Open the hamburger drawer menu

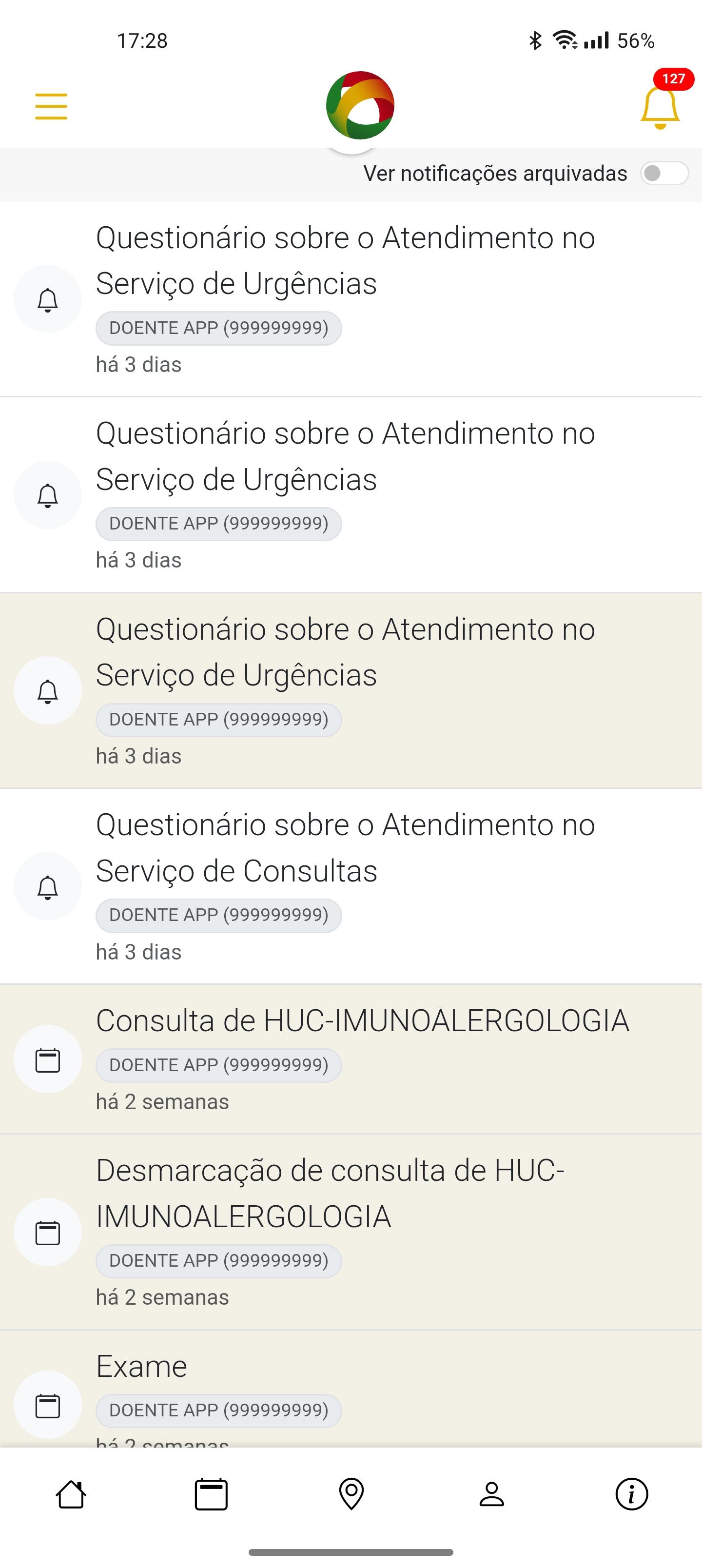point(51,106)
